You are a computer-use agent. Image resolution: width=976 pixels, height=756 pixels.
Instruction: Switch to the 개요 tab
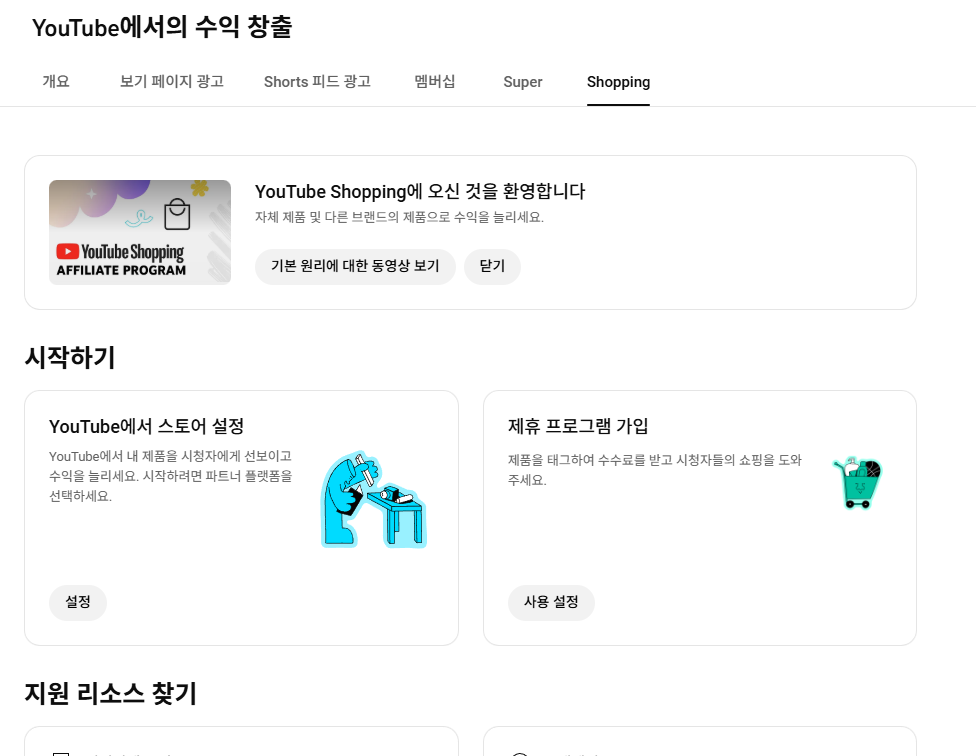tap(56, 82)
